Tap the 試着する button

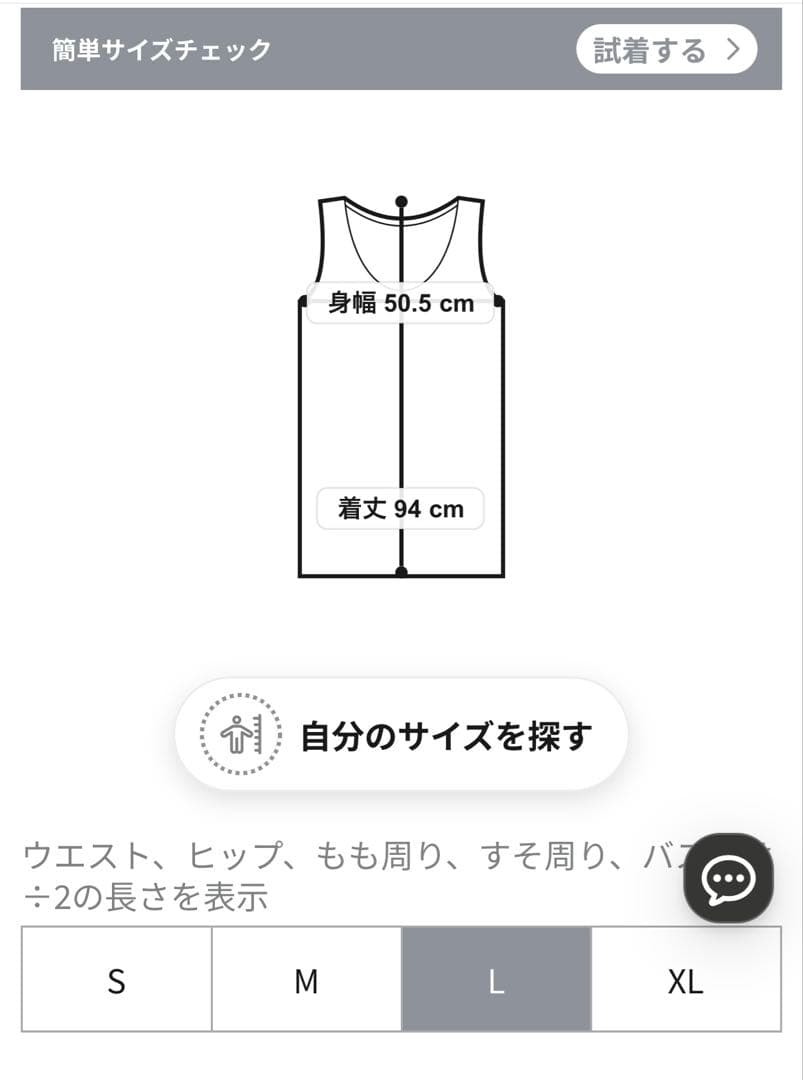tap(666, 49)
